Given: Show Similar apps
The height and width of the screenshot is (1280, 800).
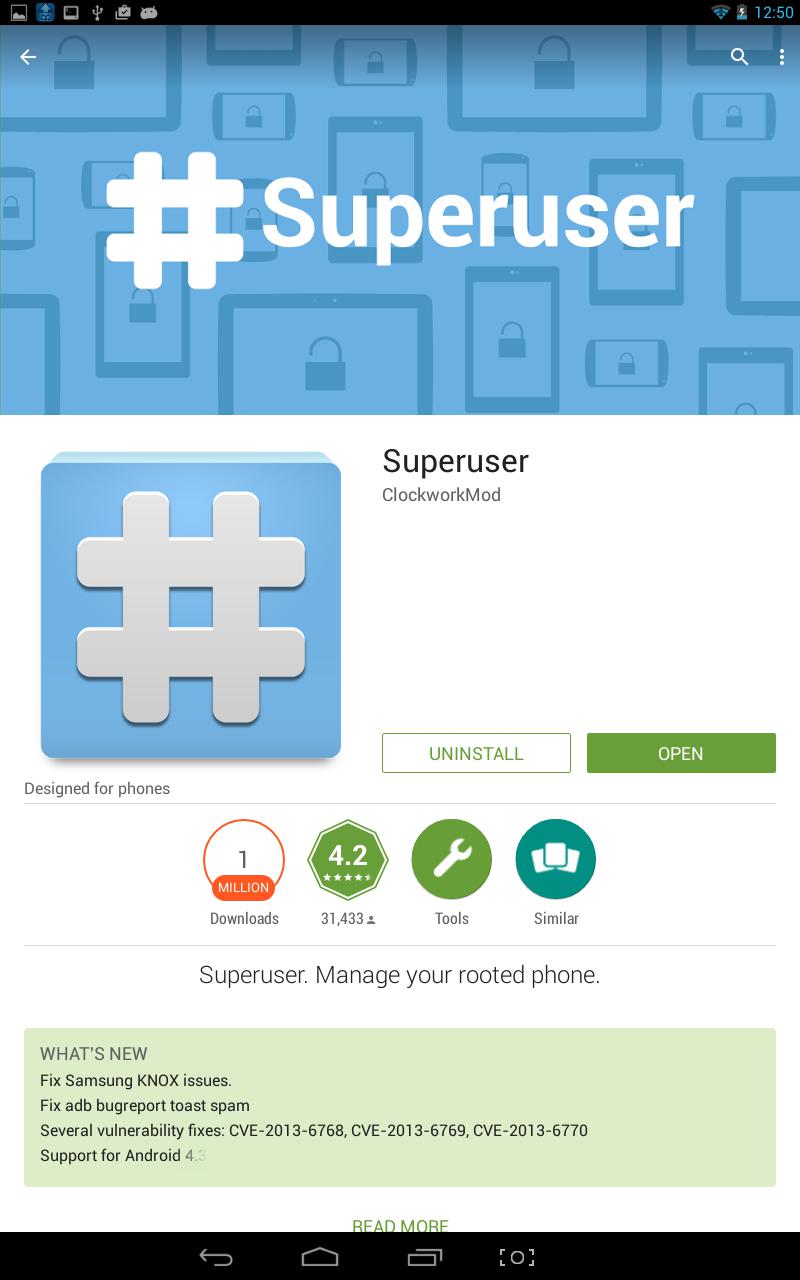Looking at the screenshot, I should coord(556,859).
